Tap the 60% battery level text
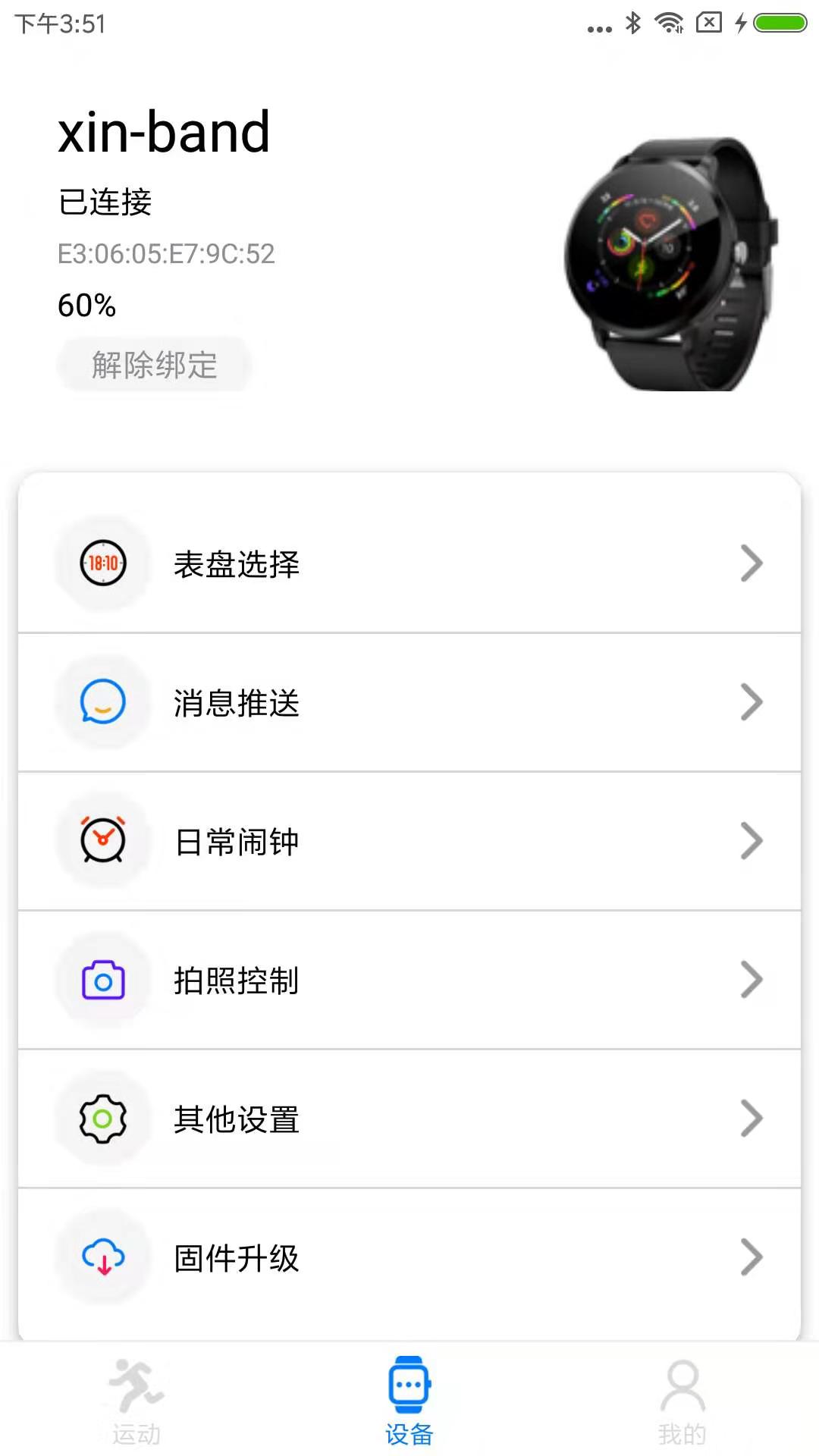This screenshot has width=819, height=1456. point(86,306)
